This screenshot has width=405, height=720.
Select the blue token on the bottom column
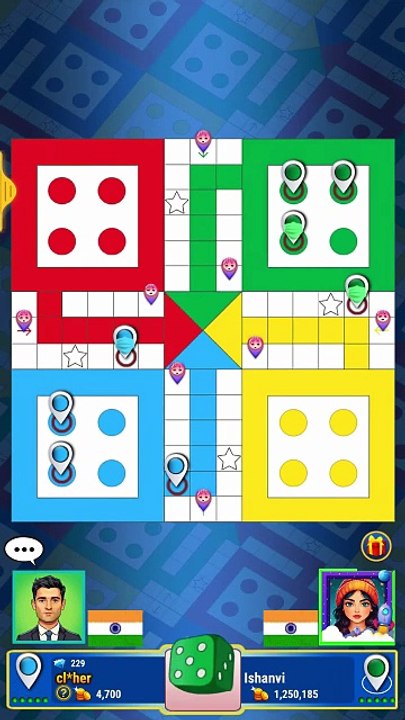pyautogui.click(x=176, y=473)
